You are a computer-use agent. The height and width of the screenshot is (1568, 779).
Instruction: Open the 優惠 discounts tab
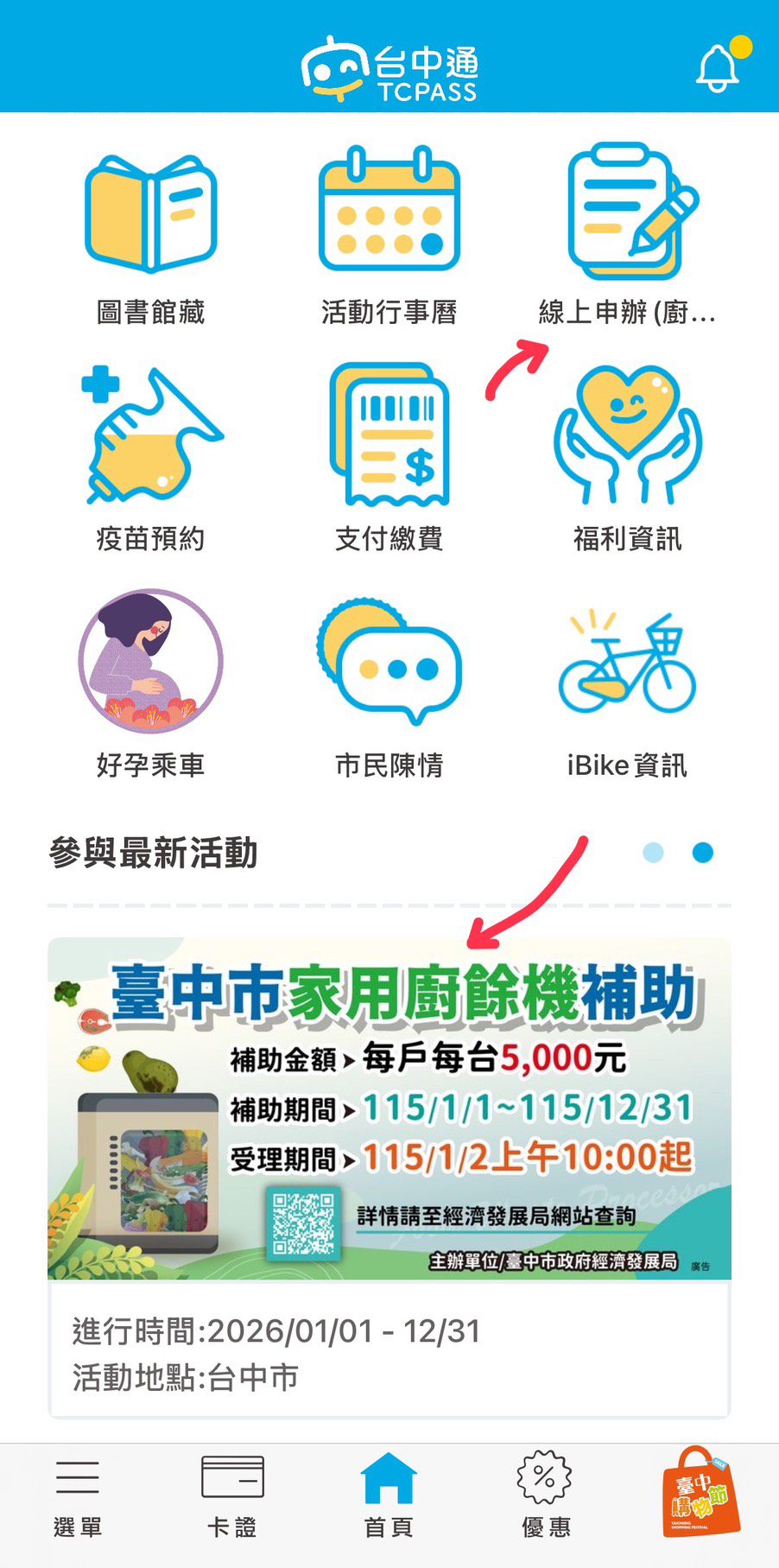543,1490
